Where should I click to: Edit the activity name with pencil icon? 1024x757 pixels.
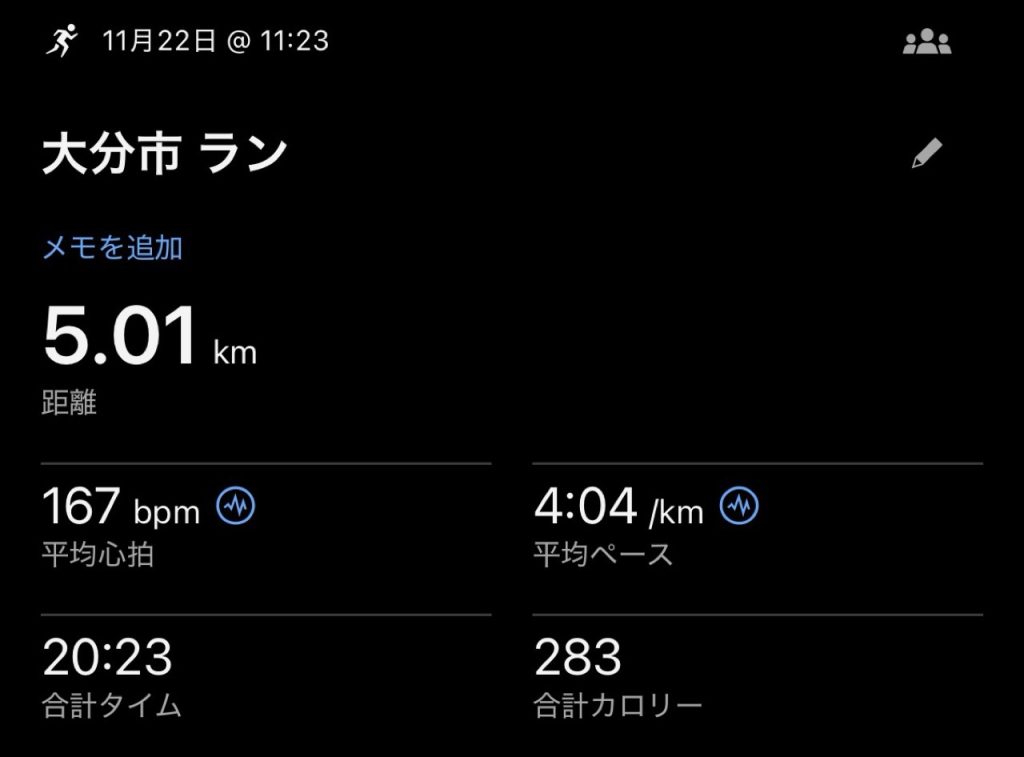pos(927,153)
